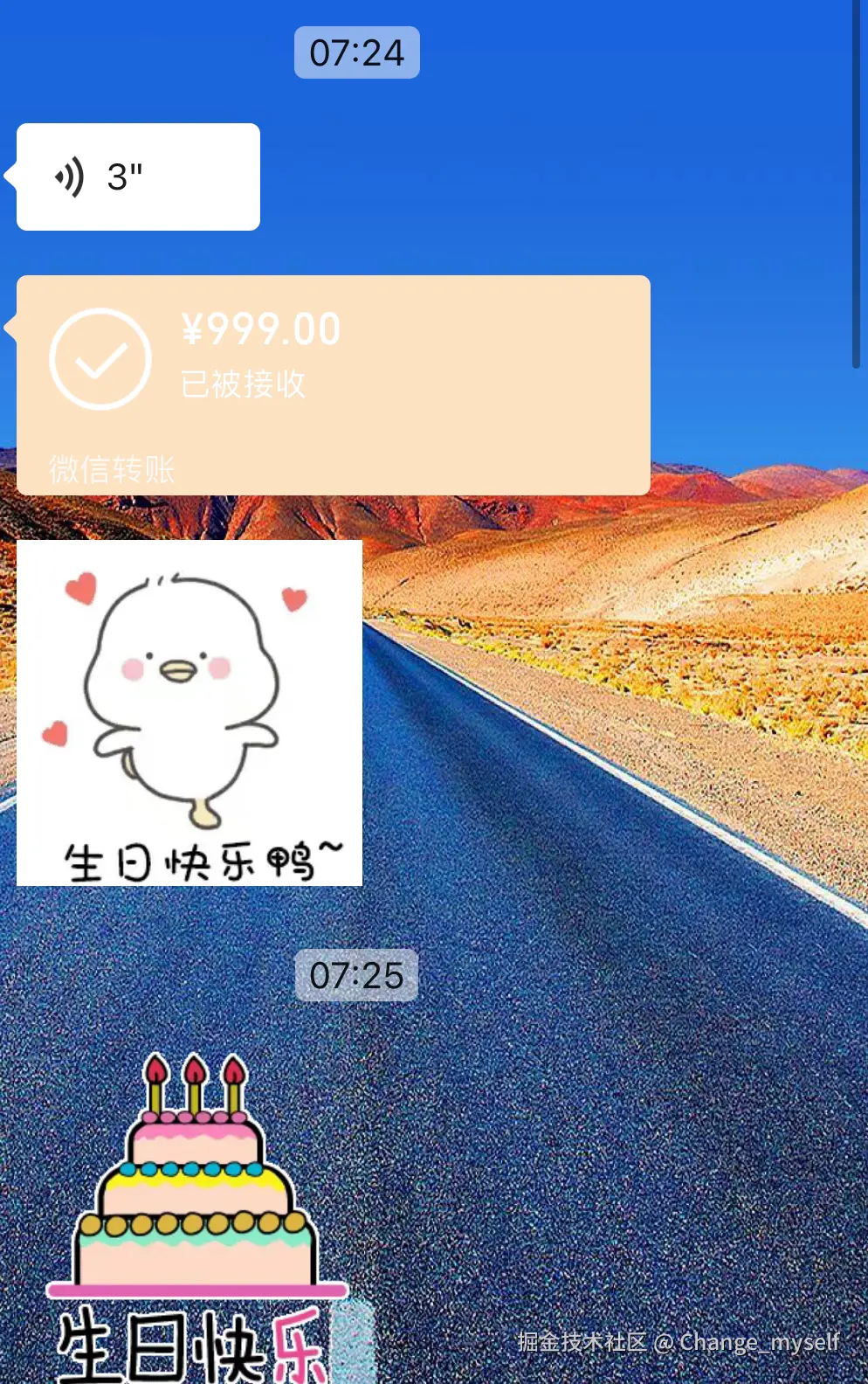This screenshot has height=1384, width=868.
Task: Open the ¥999.00 WeChat transfer card
Action: 333,384
